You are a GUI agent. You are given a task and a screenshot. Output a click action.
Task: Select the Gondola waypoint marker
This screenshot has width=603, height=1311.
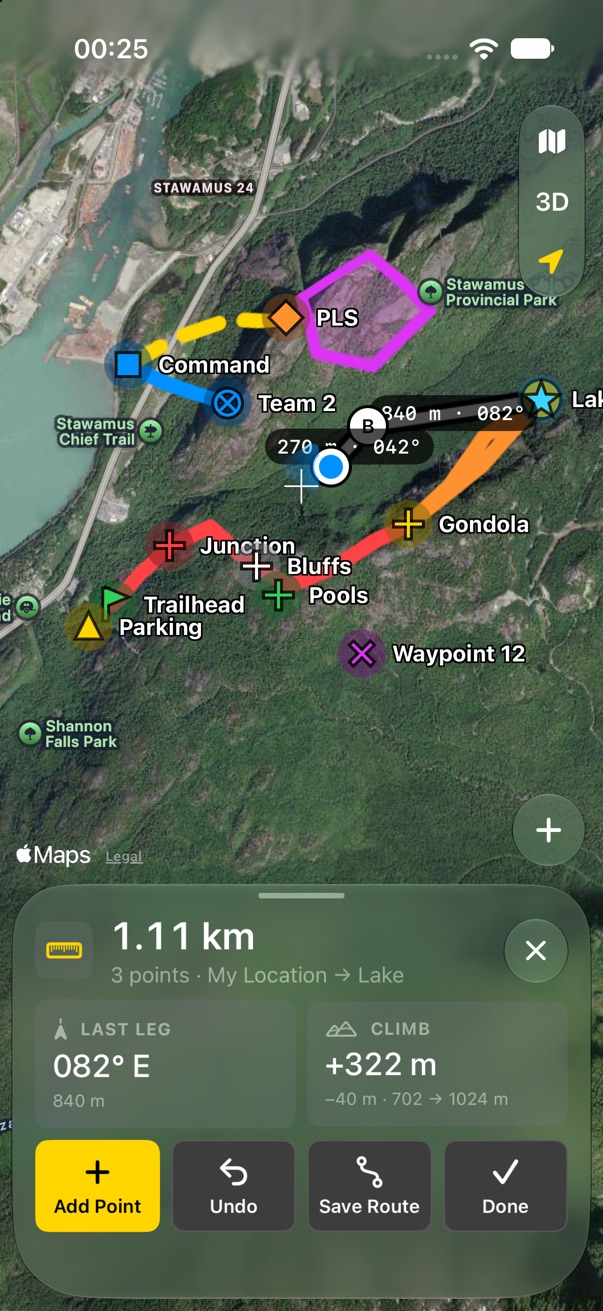tap(408, 523)
